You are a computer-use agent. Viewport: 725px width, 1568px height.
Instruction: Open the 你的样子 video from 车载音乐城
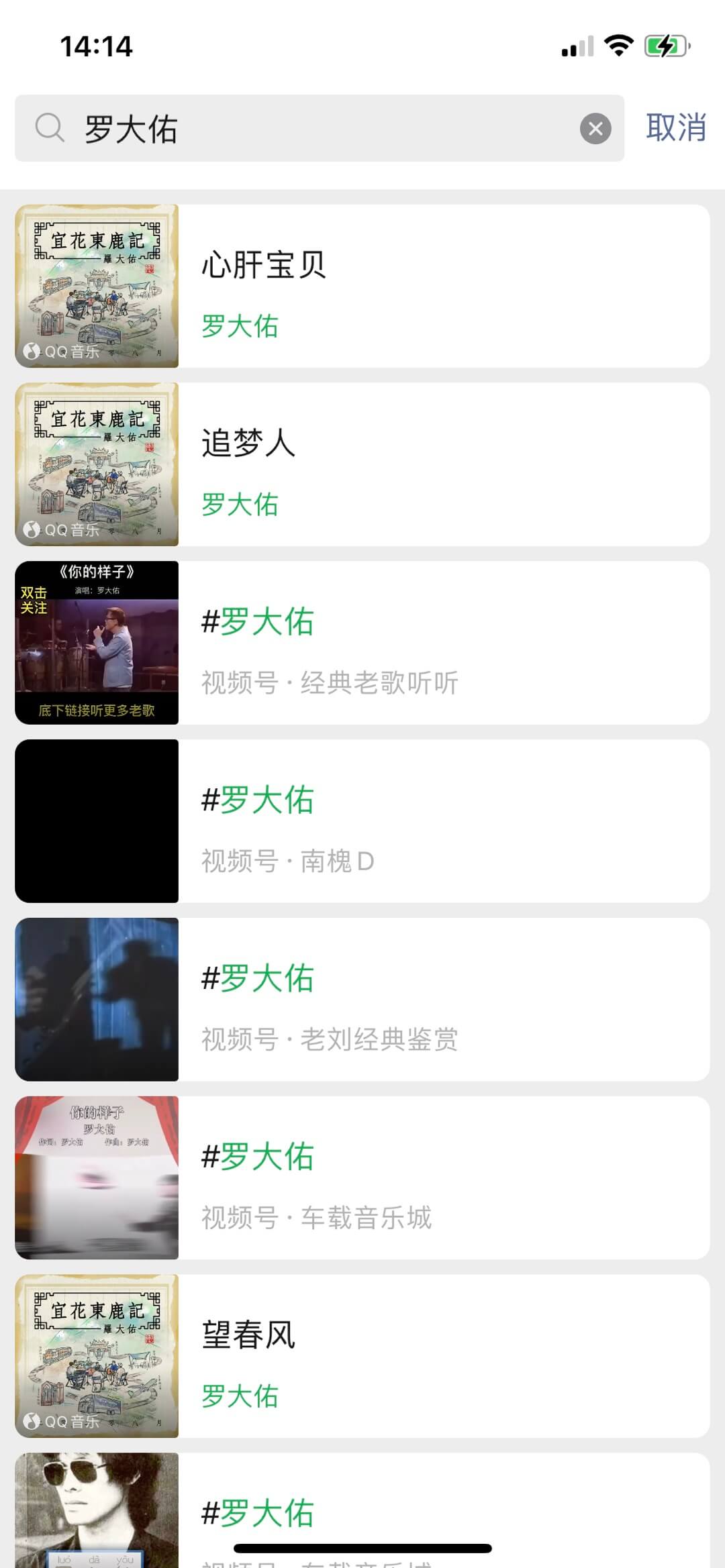point(362,1178)
